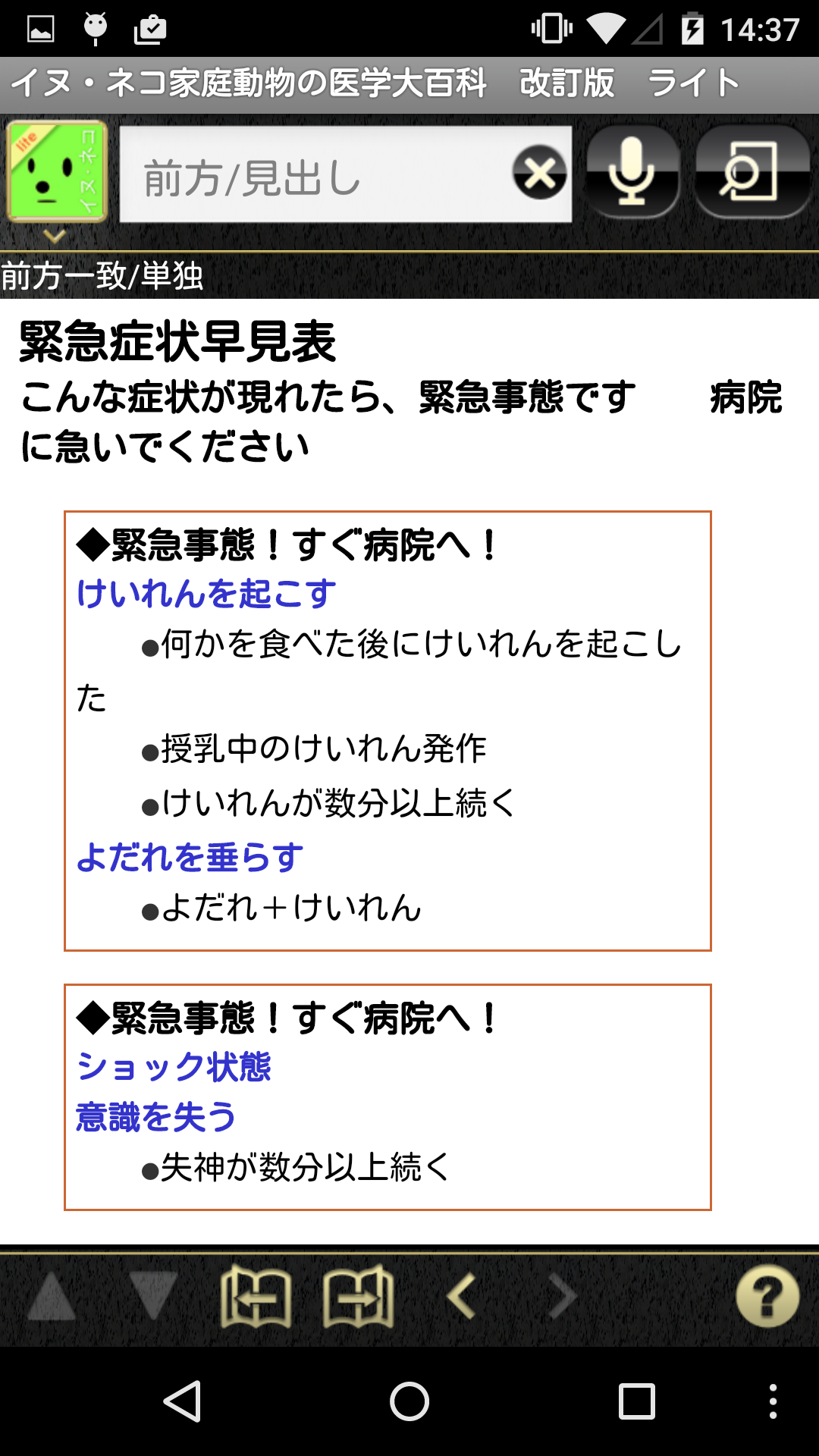Tap the search button next to the mic
The image size is (819, 1456).
[x=751, y=173]
